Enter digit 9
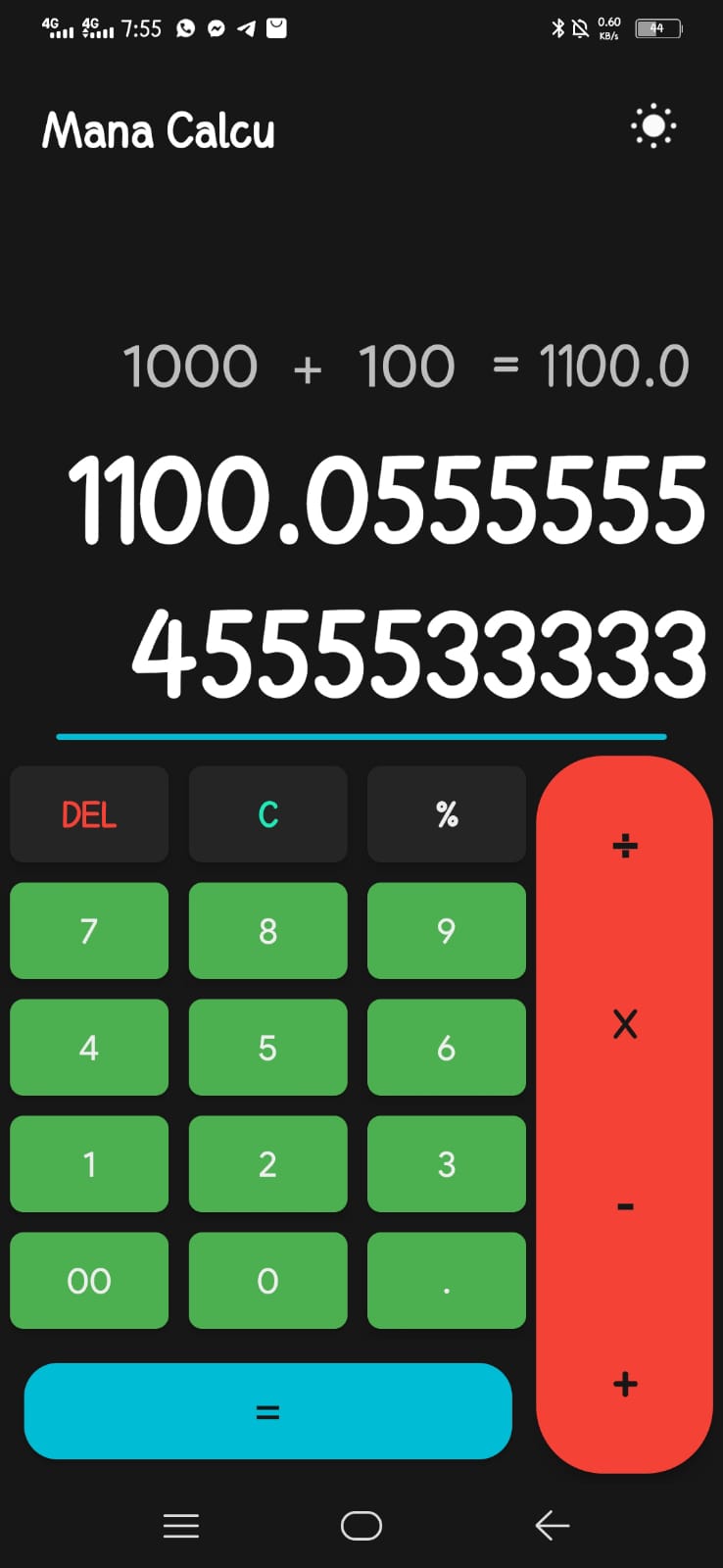Image resolution: width=723 pixels, height=1568 pixels. (x=447, y=931)
